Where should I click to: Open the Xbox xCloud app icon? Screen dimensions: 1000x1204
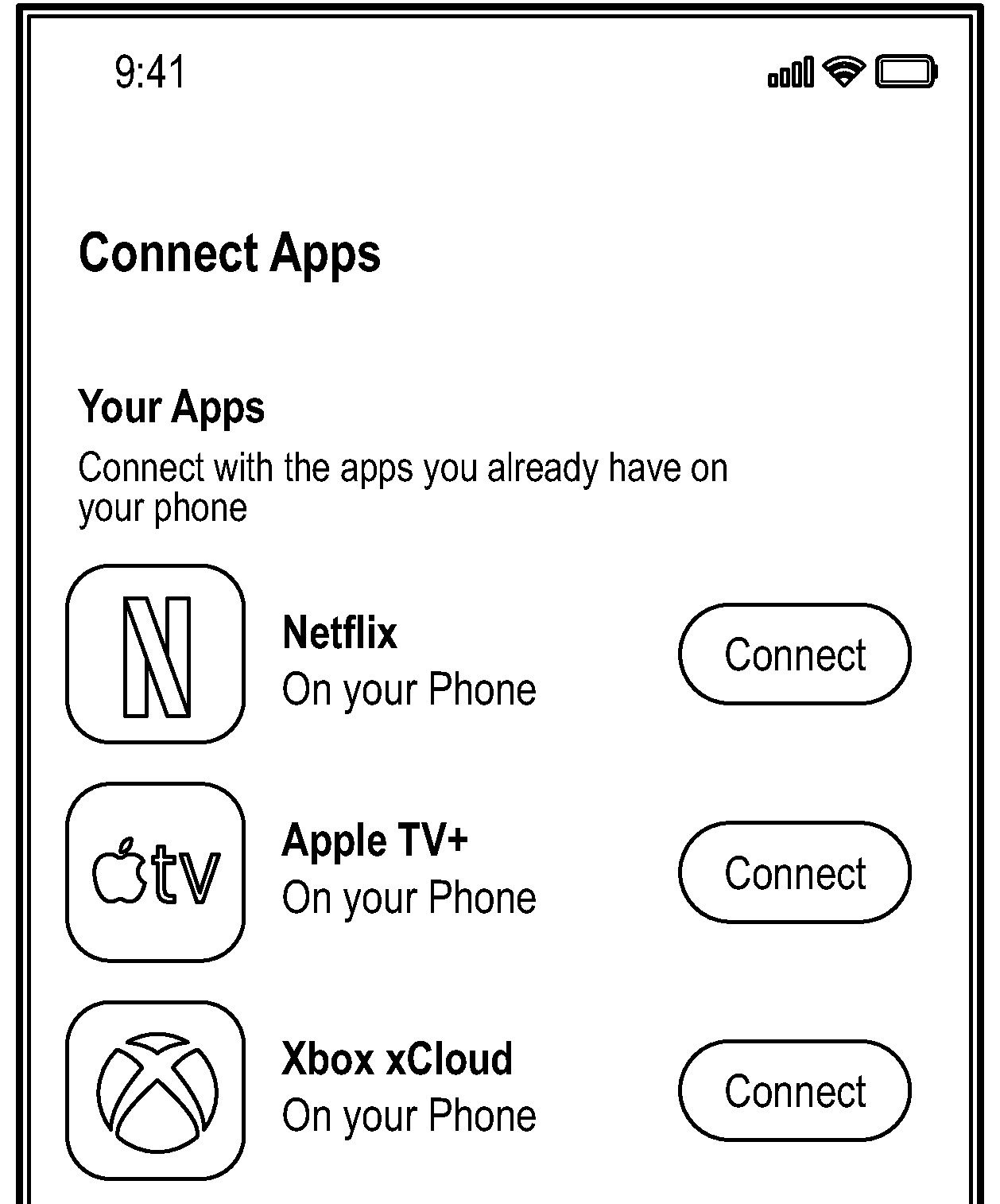155,1090
